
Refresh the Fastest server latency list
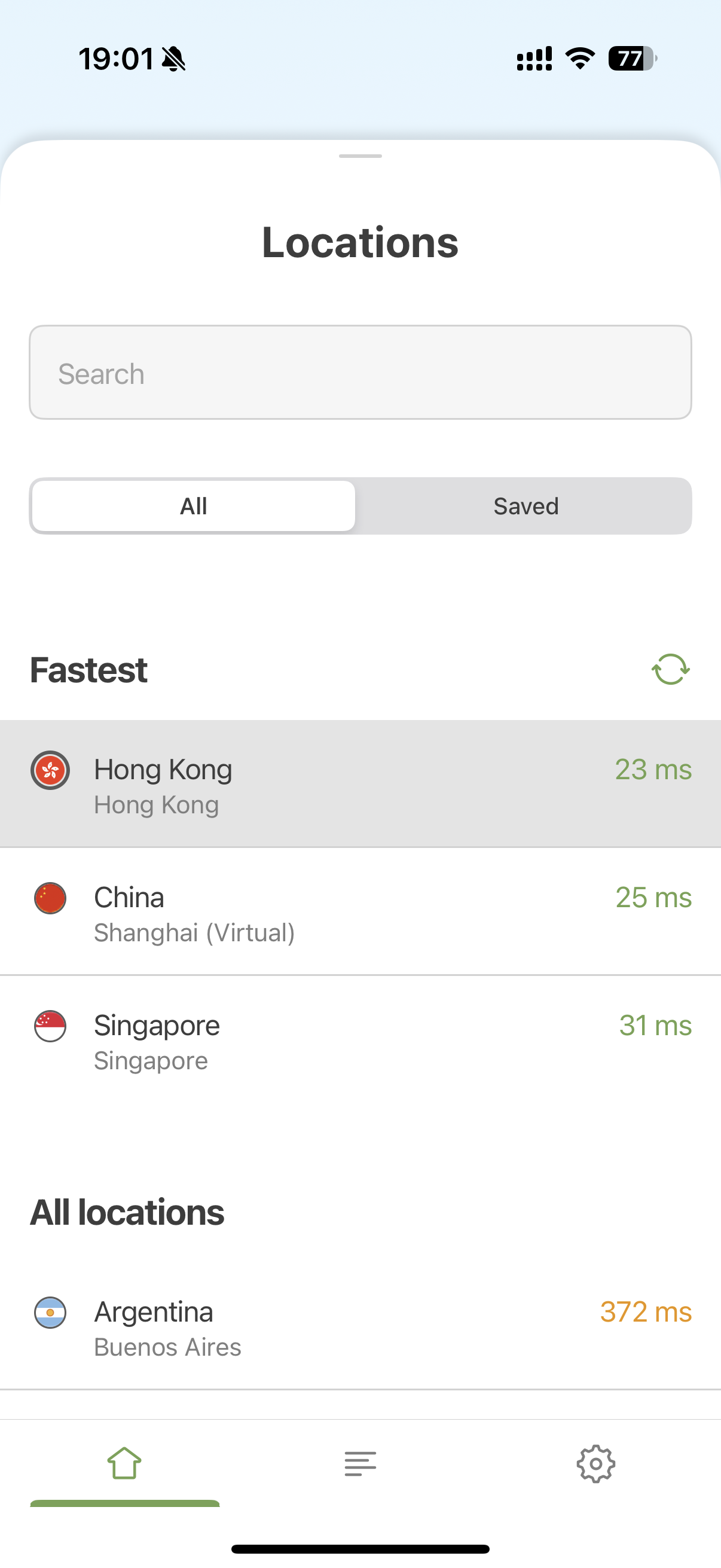671,670
